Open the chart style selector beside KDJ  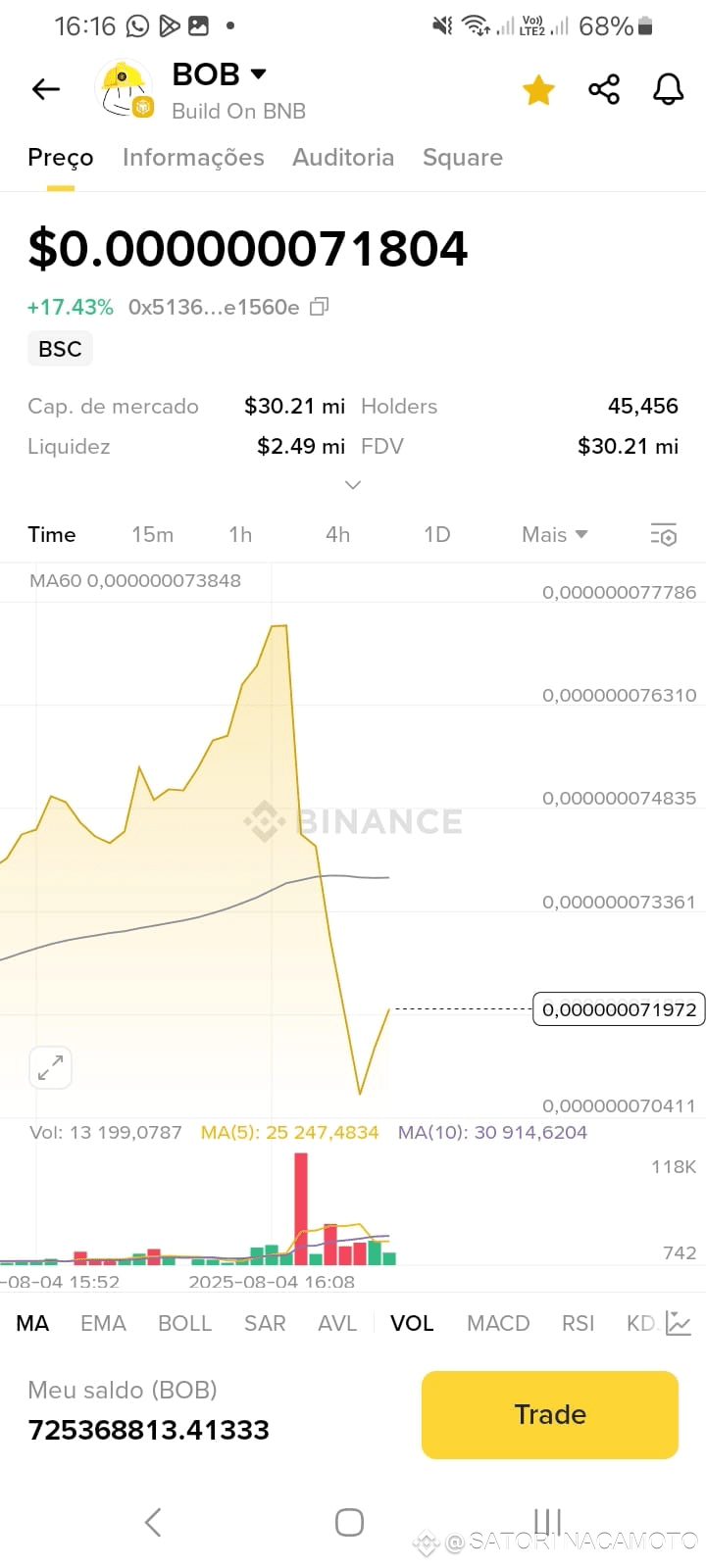click(x=678, y=1323)
